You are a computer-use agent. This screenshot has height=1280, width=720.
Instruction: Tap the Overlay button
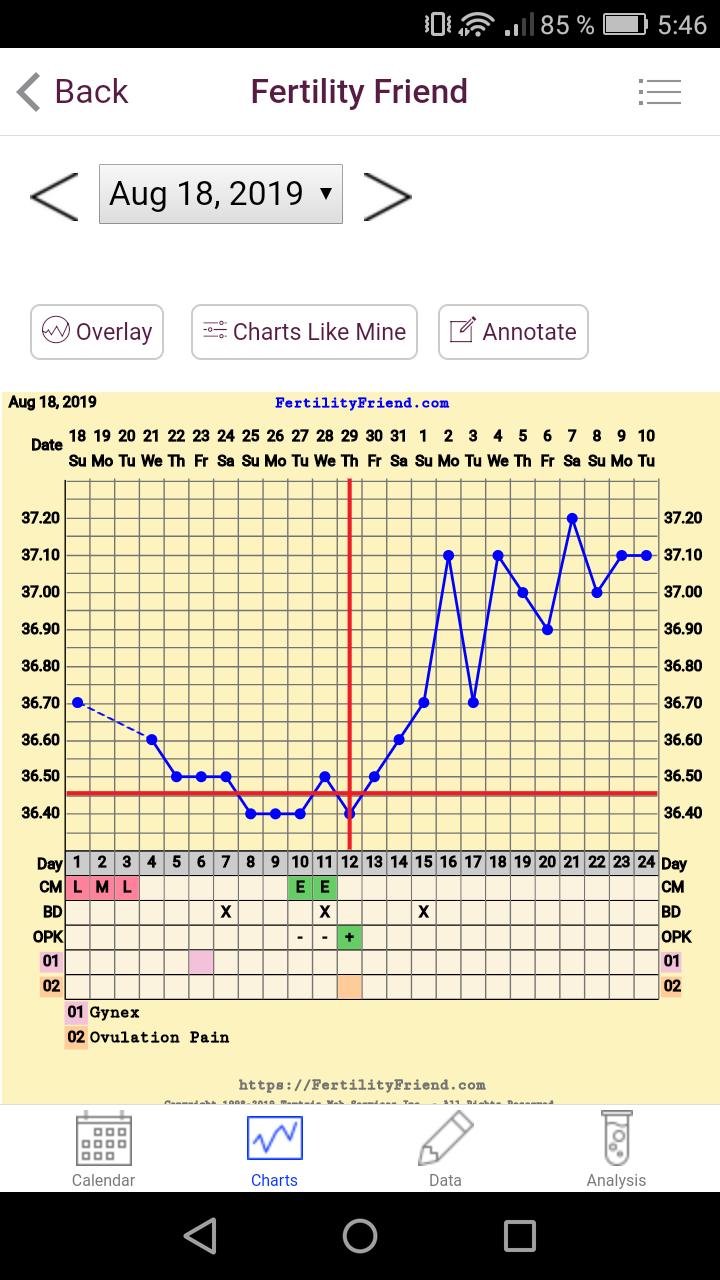point(97,332)
